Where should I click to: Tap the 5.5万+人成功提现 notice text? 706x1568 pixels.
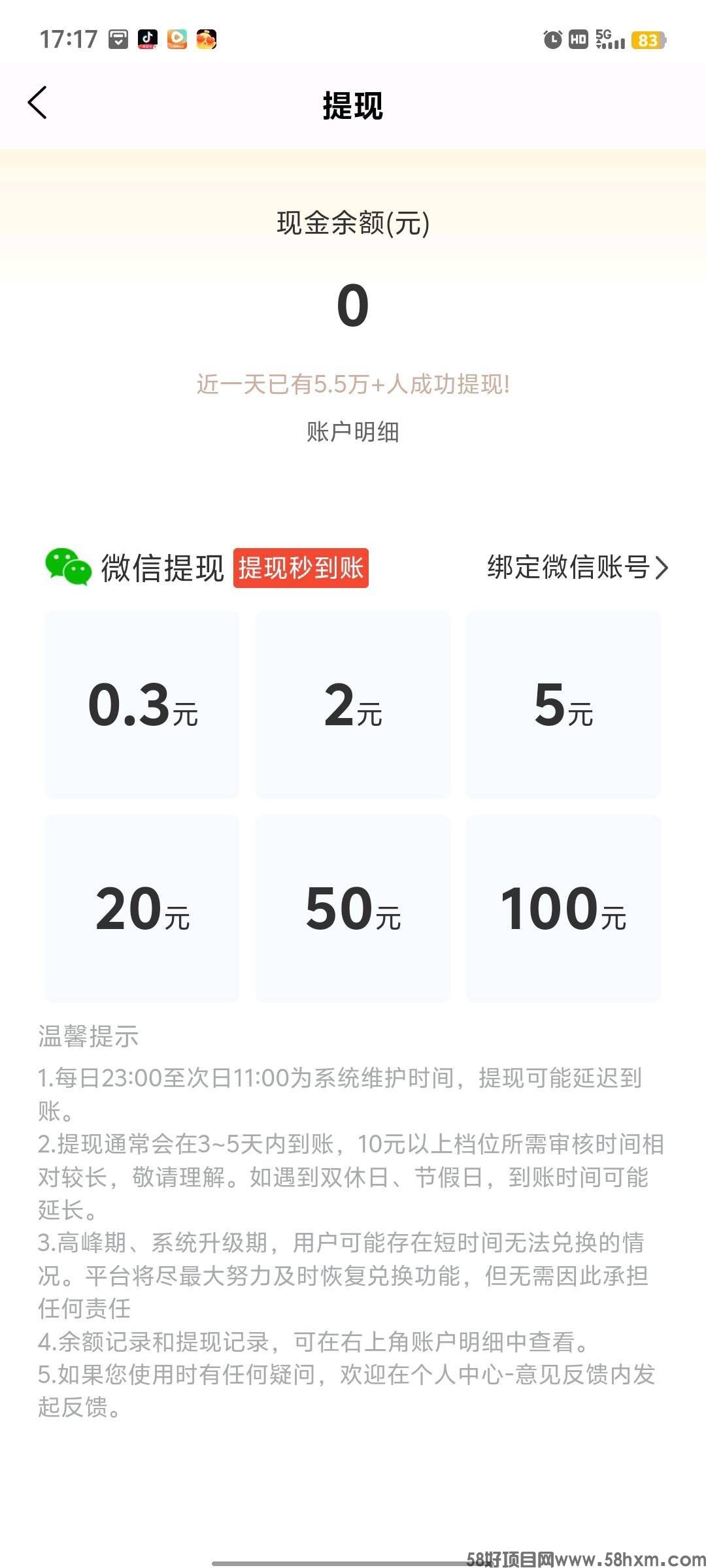(352, 385)
